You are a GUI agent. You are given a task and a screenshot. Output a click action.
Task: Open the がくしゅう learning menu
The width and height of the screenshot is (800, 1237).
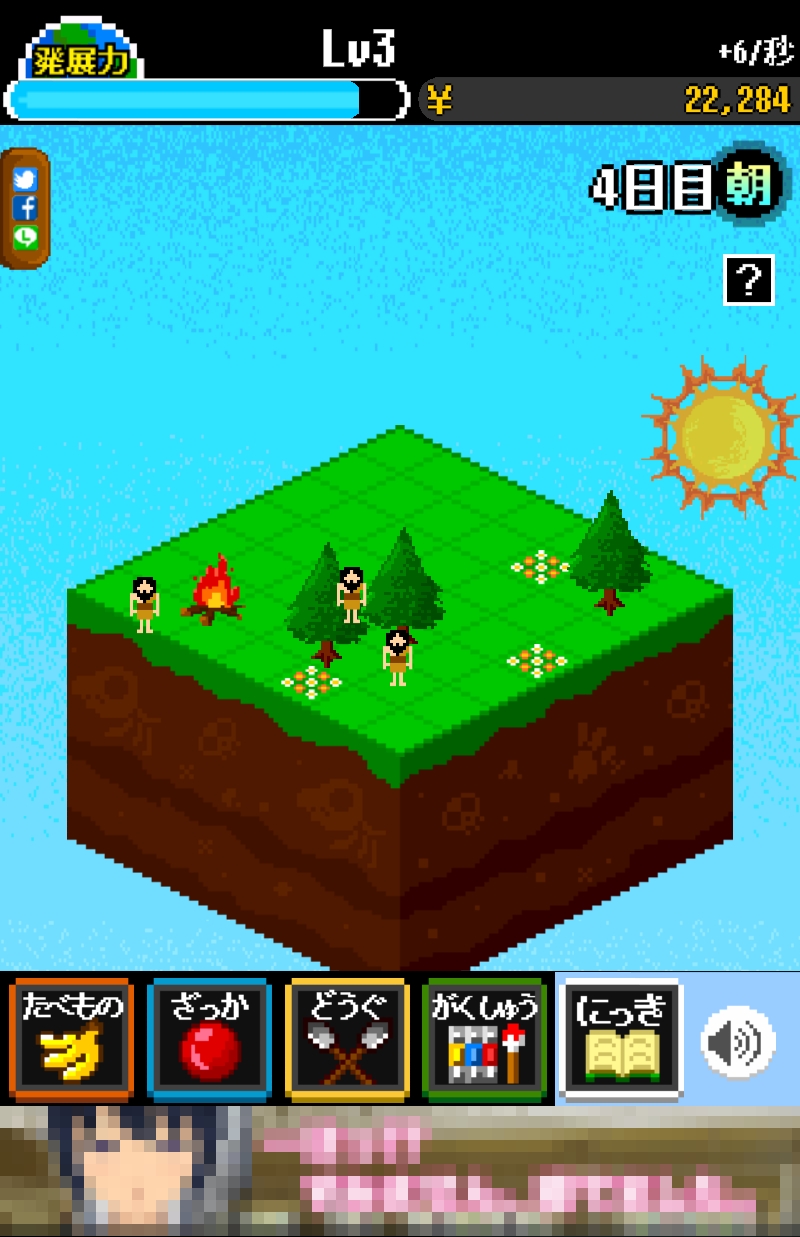point(484,1040)
